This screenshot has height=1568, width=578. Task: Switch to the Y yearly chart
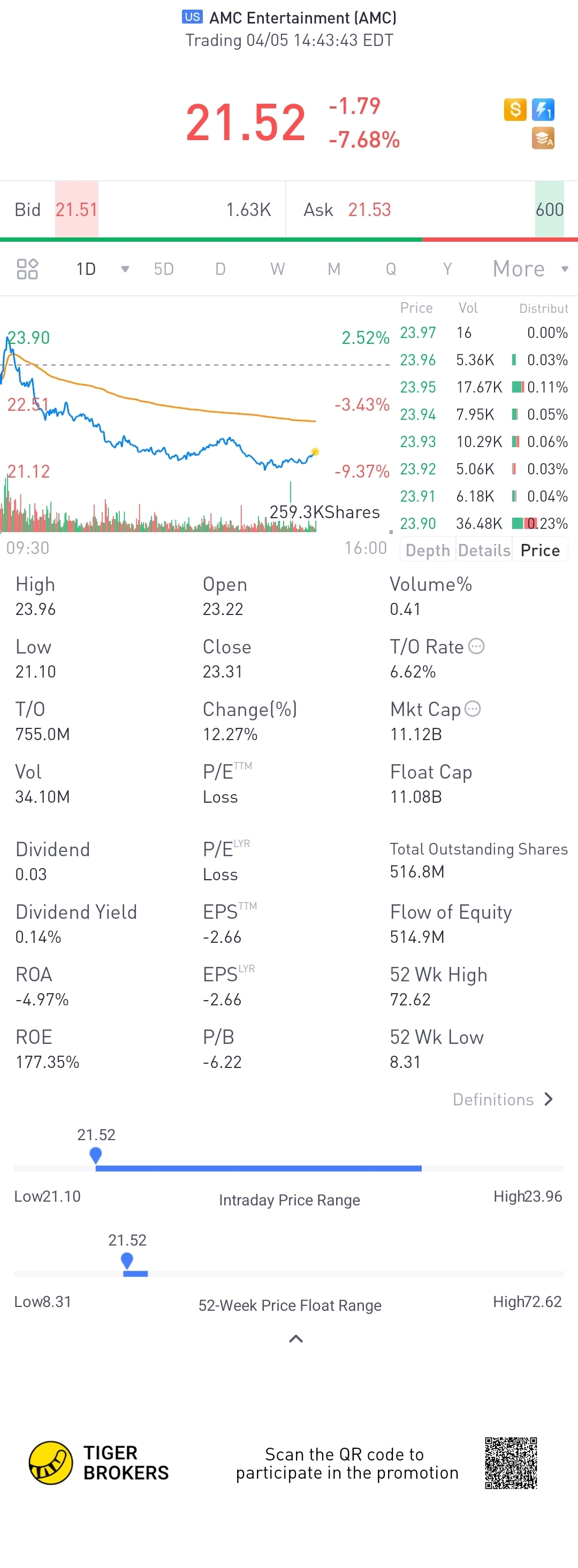[x=447, y=269]
